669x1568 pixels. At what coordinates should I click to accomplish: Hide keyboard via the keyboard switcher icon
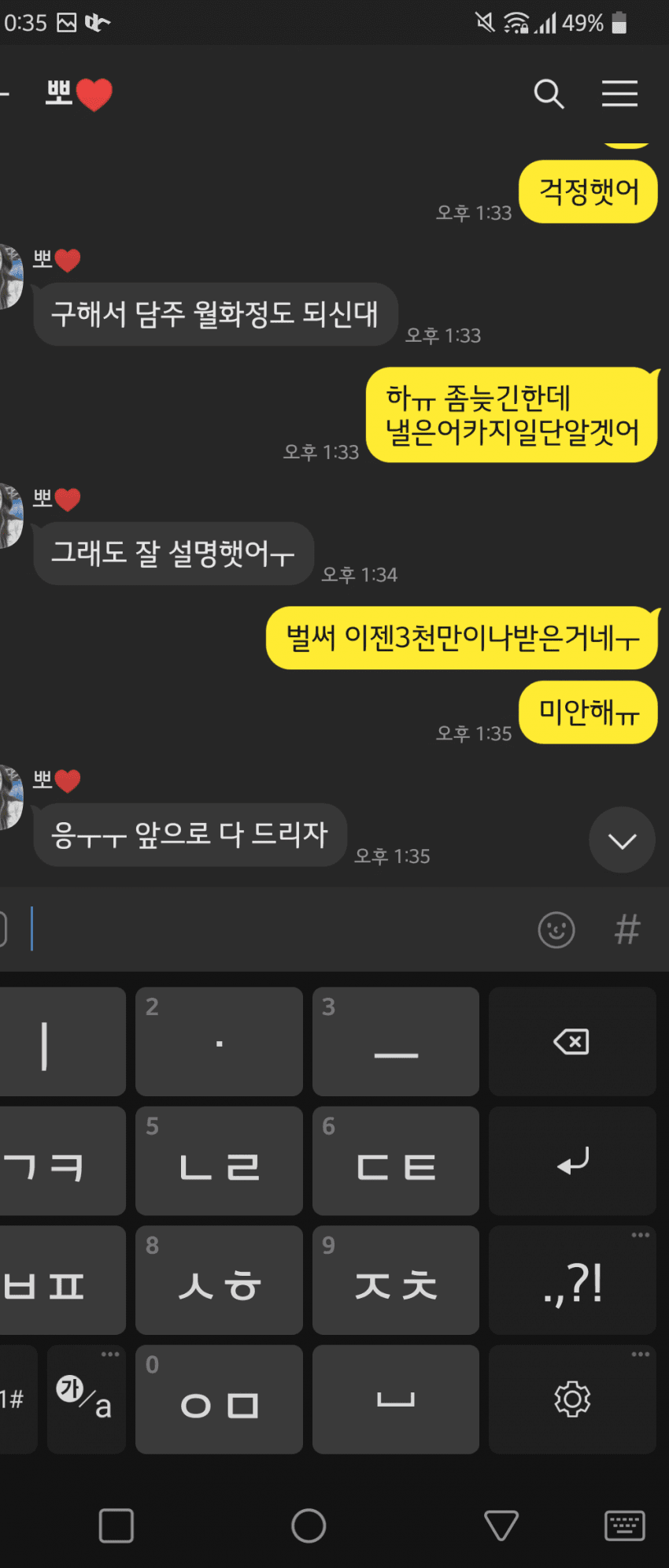(624, 1525)
